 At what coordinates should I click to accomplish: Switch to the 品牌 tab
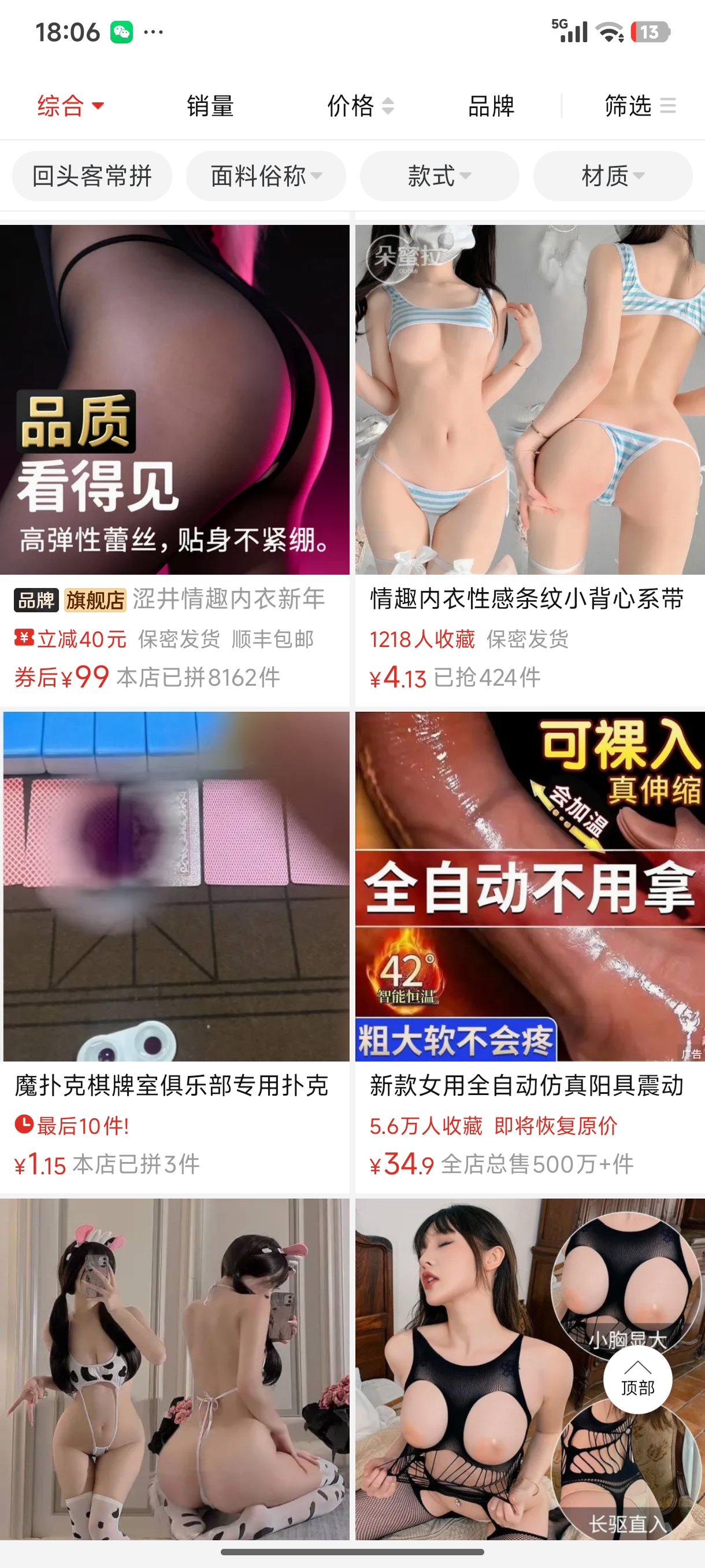(x=491, y=106)
